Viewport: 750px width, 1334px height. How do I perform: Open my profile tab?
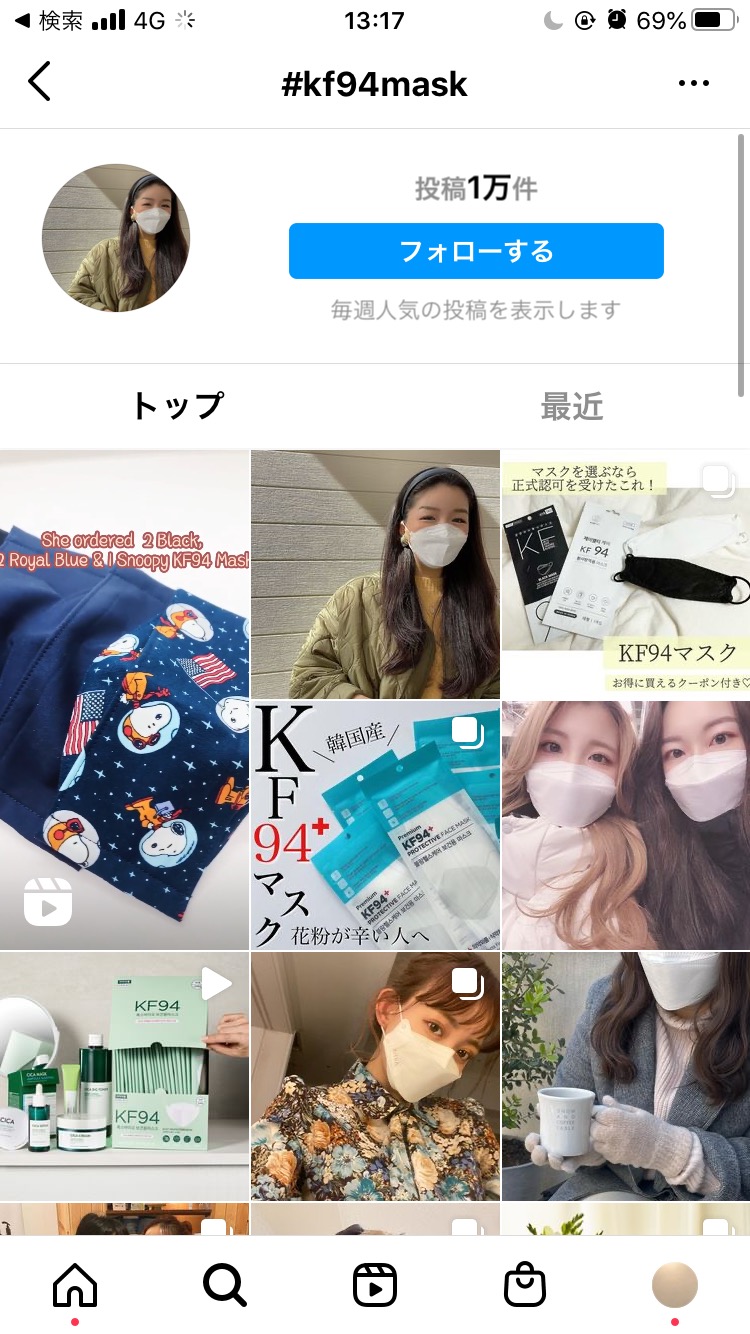(675, 1285)
